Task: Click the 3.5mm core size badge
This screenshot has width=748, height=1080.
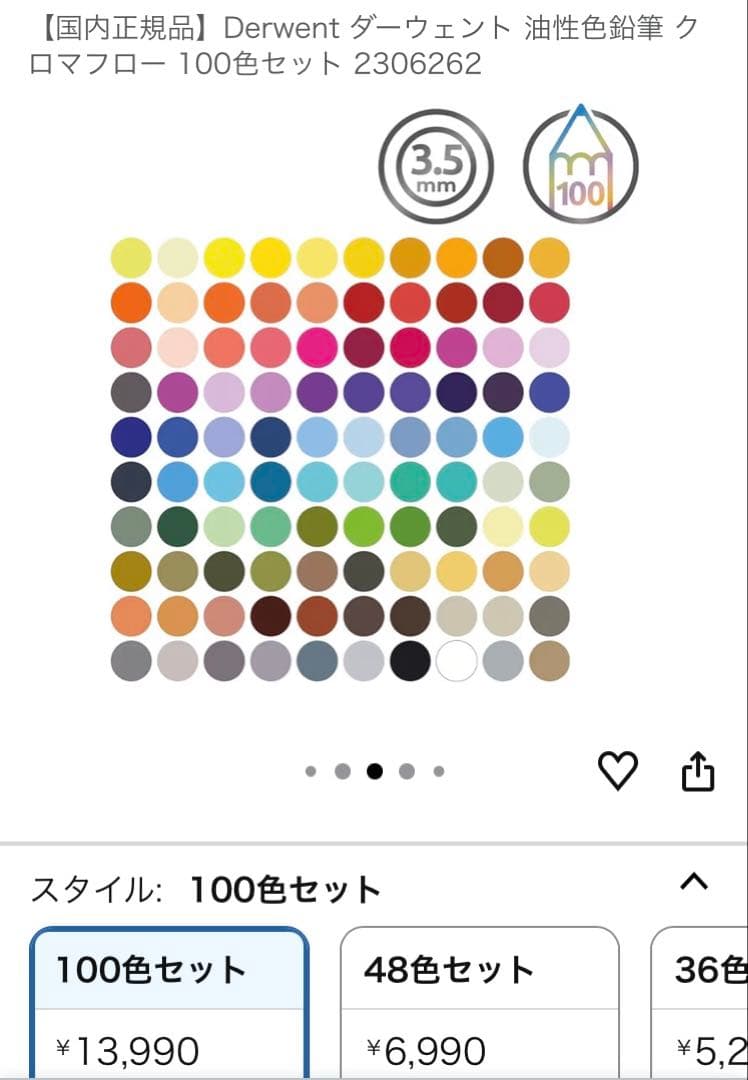Action: (x=436, y=167)
